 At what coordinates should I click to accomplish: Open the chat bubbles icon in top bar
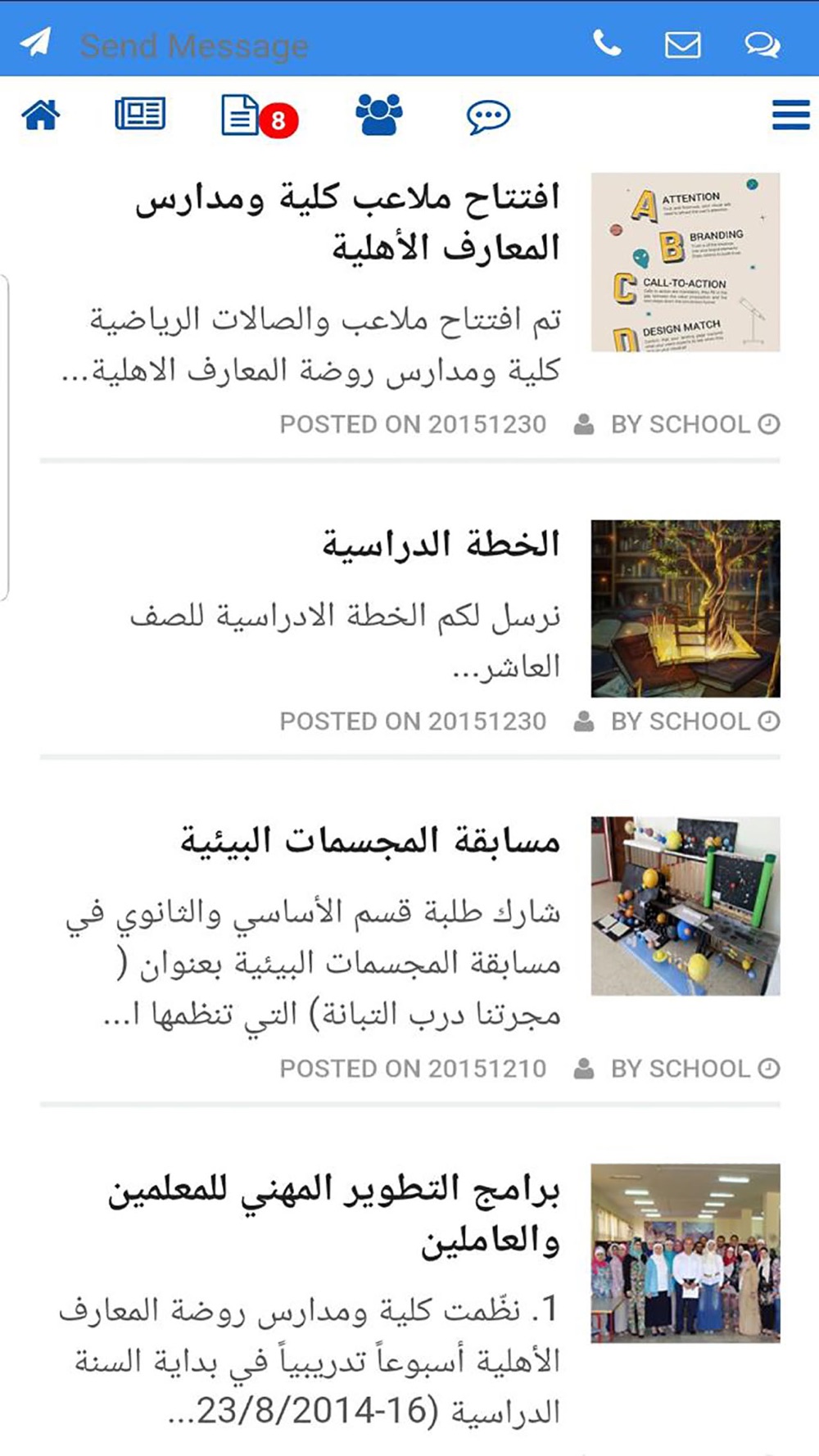pos(762,45)
